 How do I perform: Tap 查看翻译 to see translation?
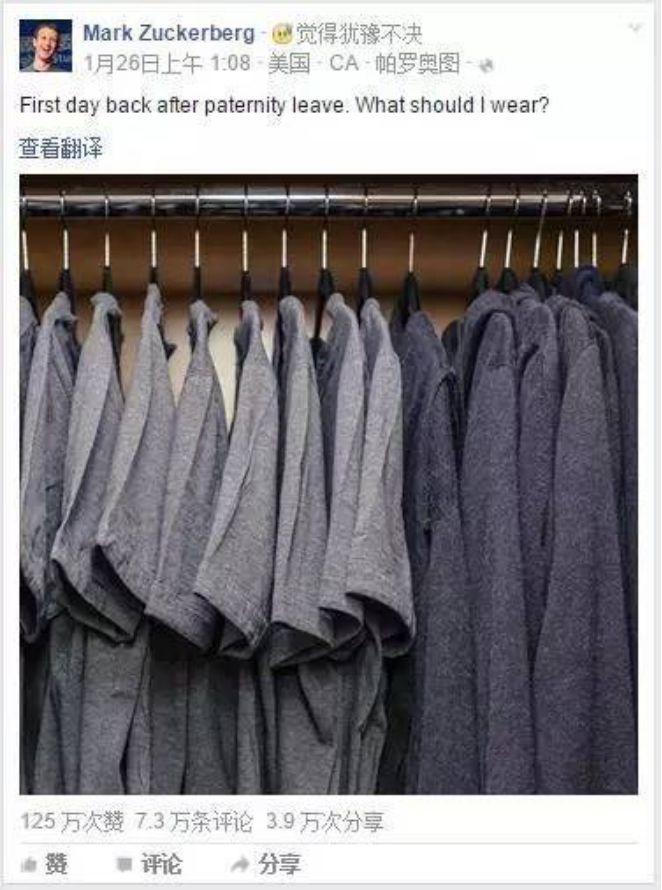tap(60, 150)
